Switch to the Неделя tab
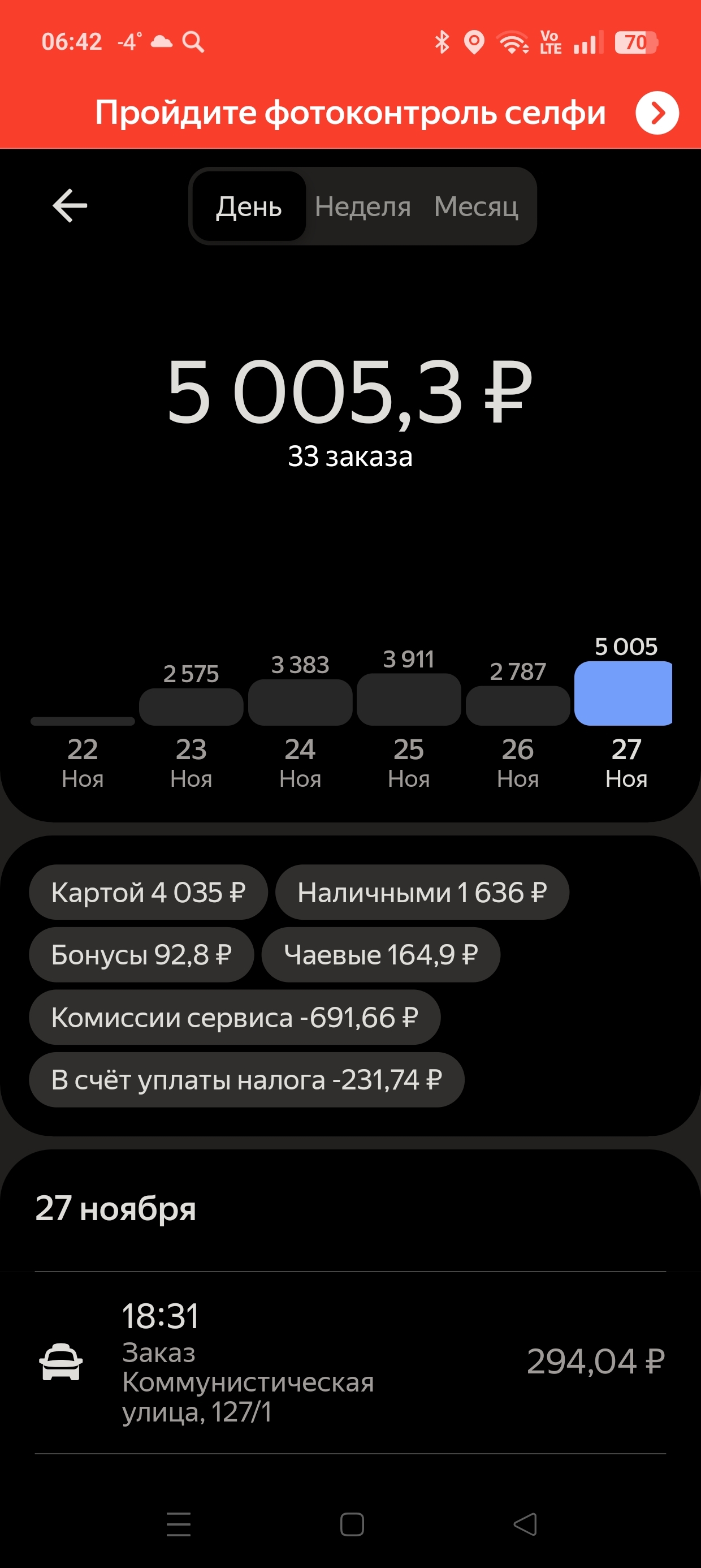This screenshot has height=1568, width=701. click(x=363, y=206)
